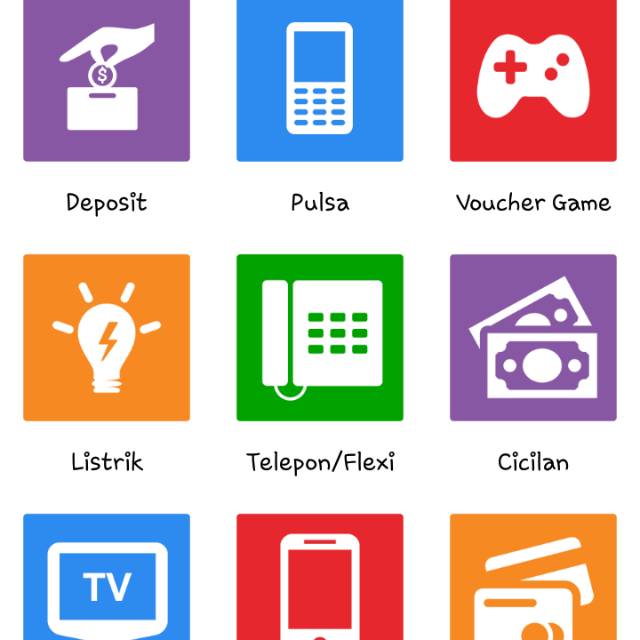Select the Pulsa phone credit tile
Screen dimensions: 640x640
[320, 80]
